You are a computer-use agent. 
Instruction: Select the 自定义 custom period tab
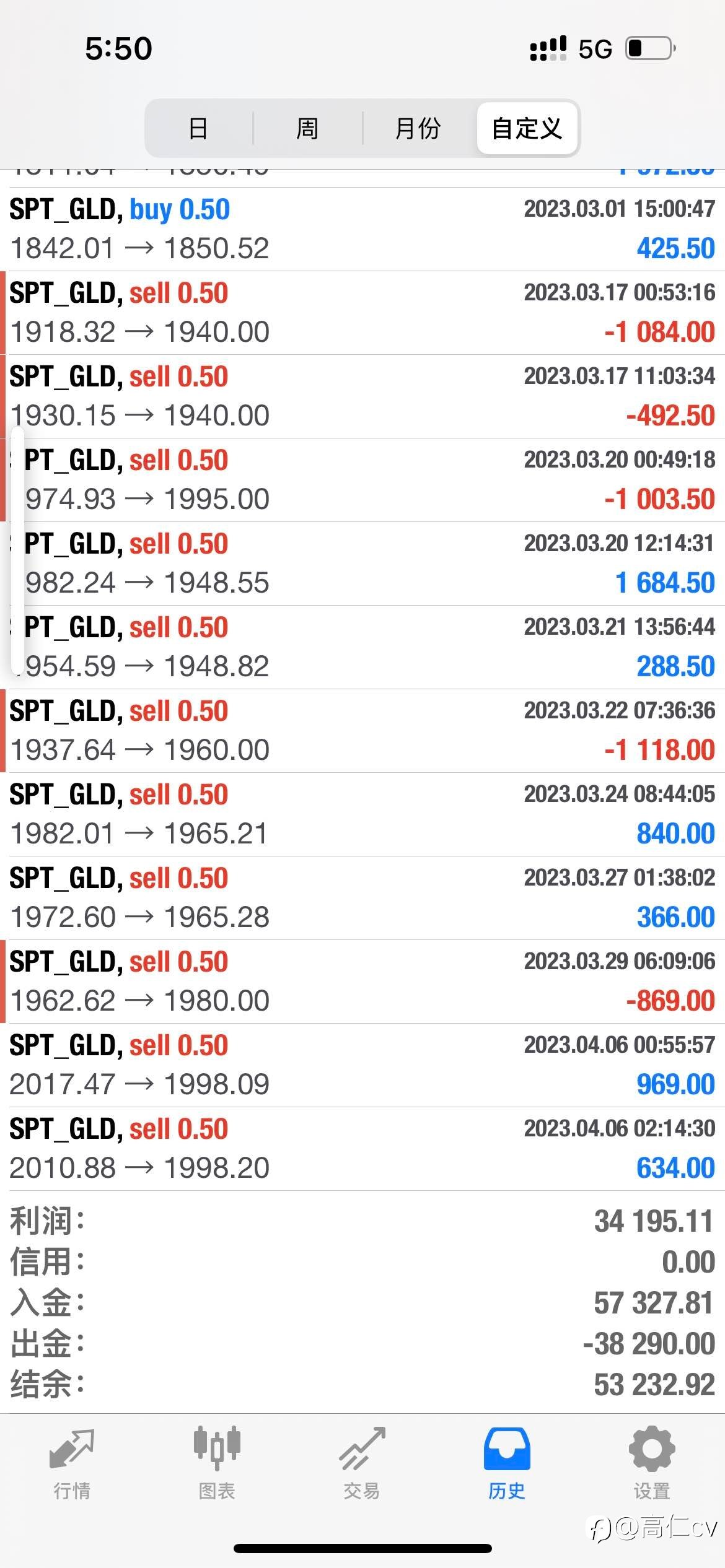pos(527,129)
